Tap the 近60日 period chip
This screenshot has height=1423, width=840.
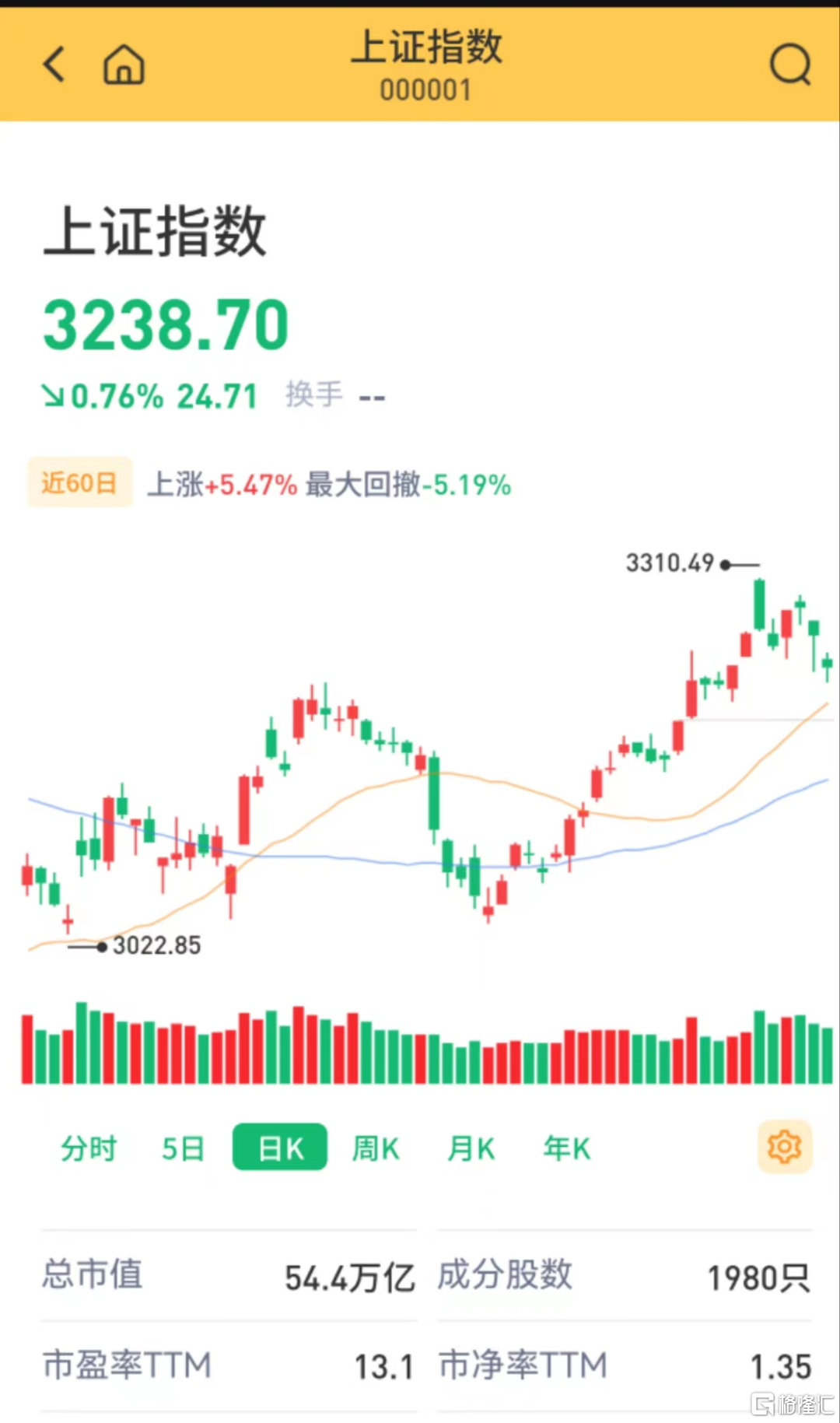[x=79, y=483]
